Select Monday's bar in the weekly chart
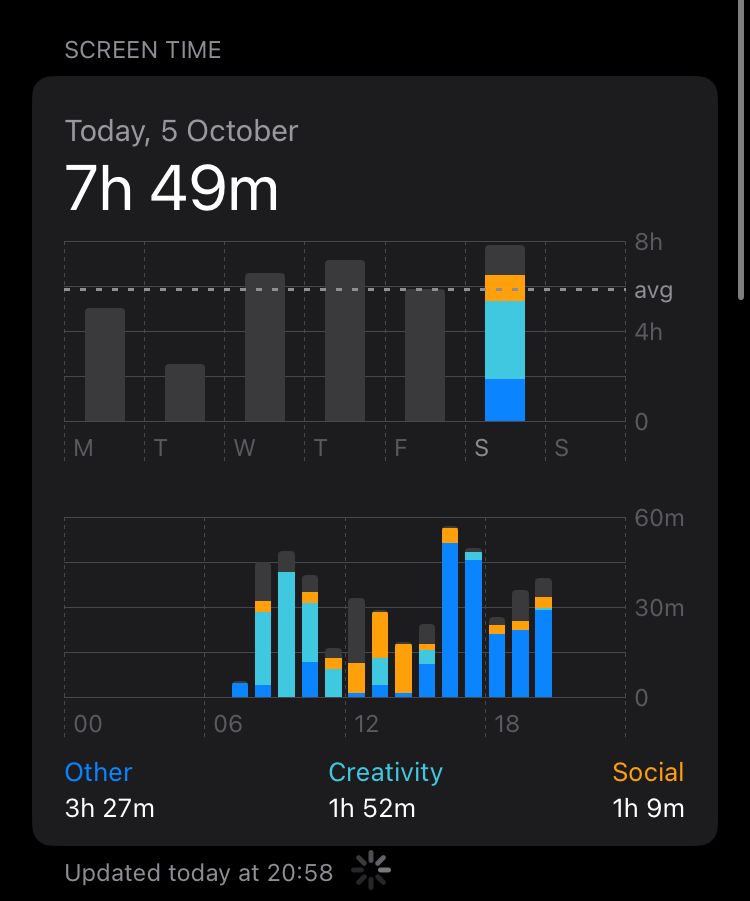The height and width of the screenshot is (901, 750). pyautogui.click(x=105, y=365)
